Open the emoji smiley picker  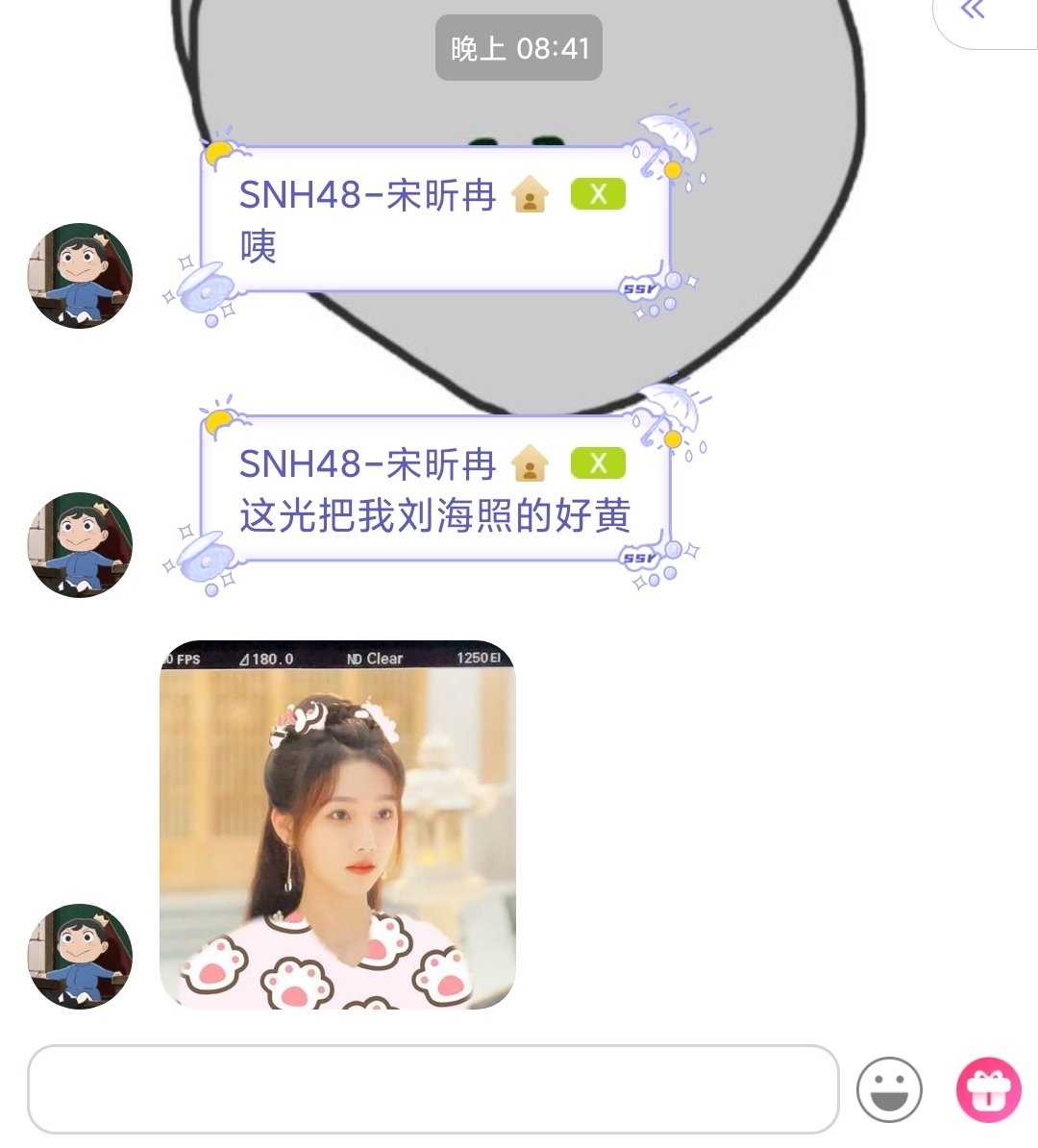(889, 1089)
